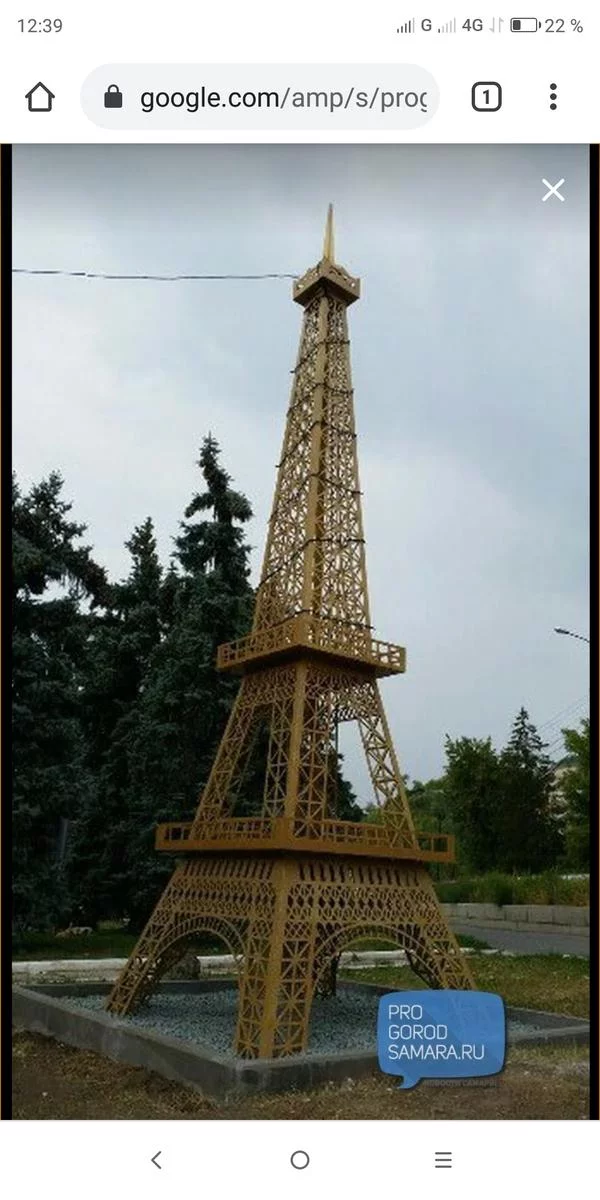Open the tab switcher showing 1 tab

[x=486, y=97]
